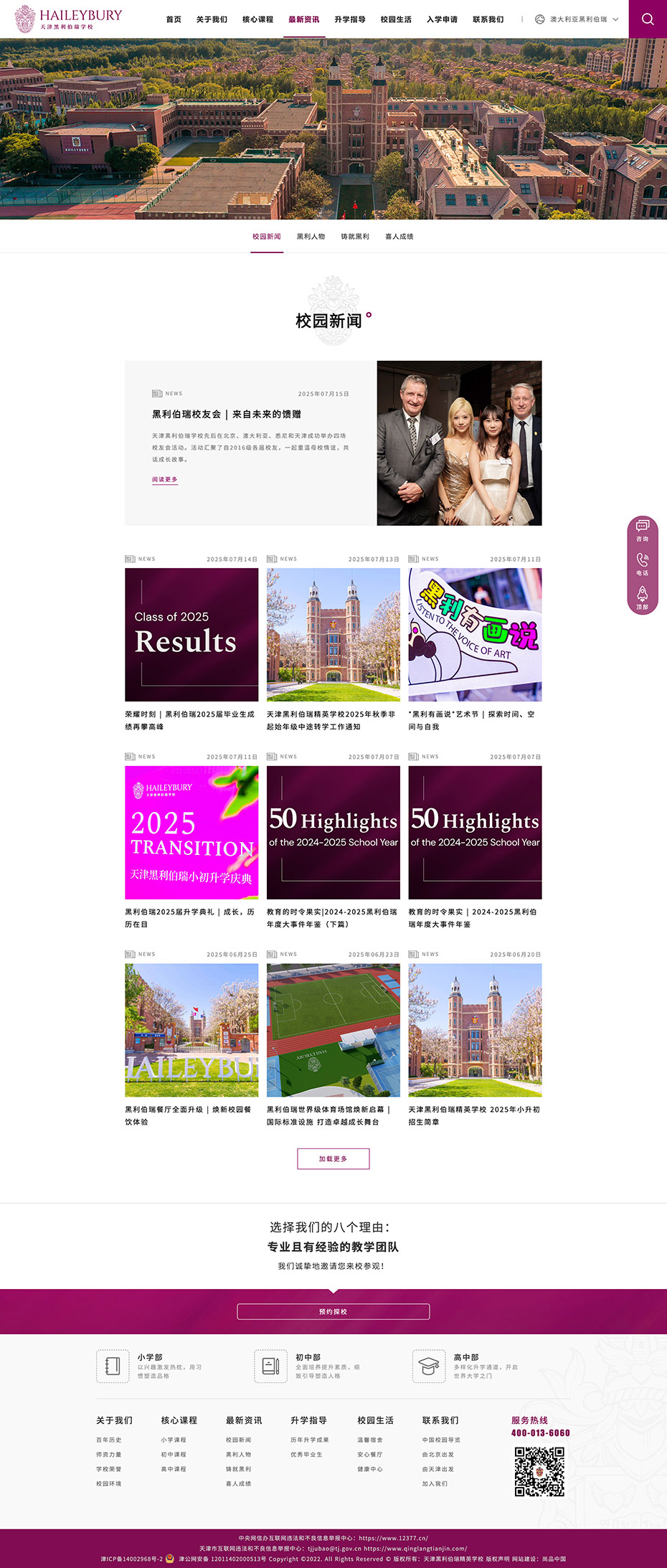Open the 2025 Transition ceremony article
The width and height of the screenshot is (667, 1568).
click(191, 832)
